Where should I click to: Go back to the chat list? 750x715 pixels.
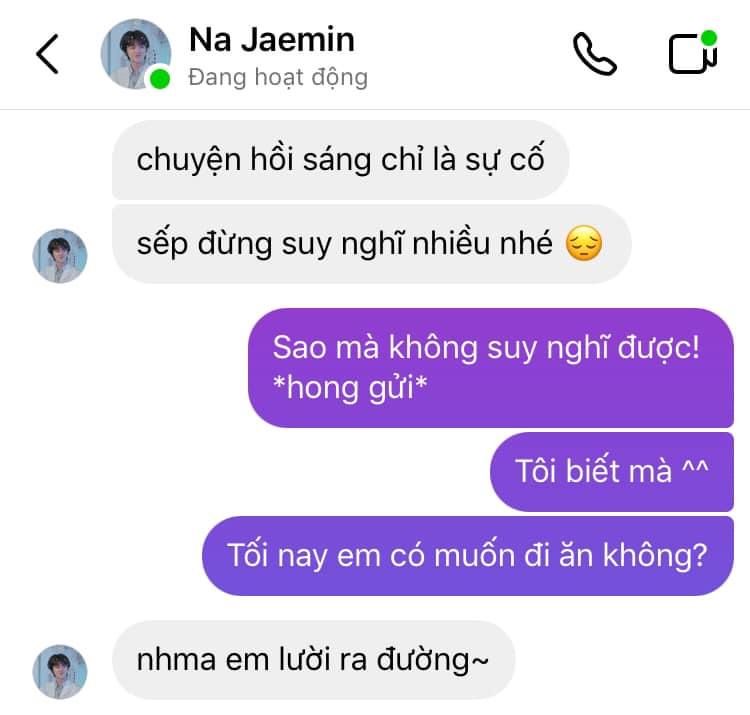[x=47, y=55]
